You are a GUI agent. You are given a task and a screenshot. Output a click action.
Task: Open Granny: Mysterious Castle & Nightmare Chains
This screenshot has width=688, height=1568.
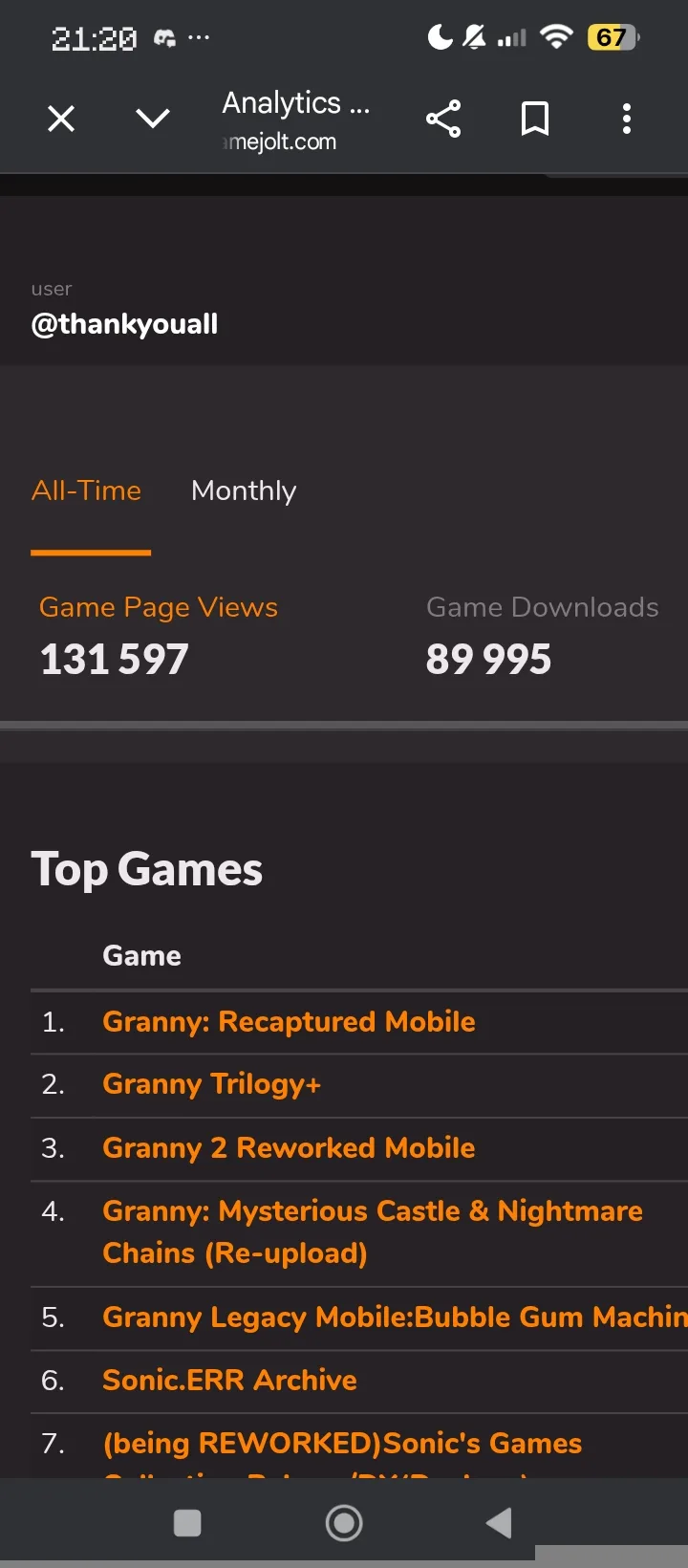[373, 1231]
